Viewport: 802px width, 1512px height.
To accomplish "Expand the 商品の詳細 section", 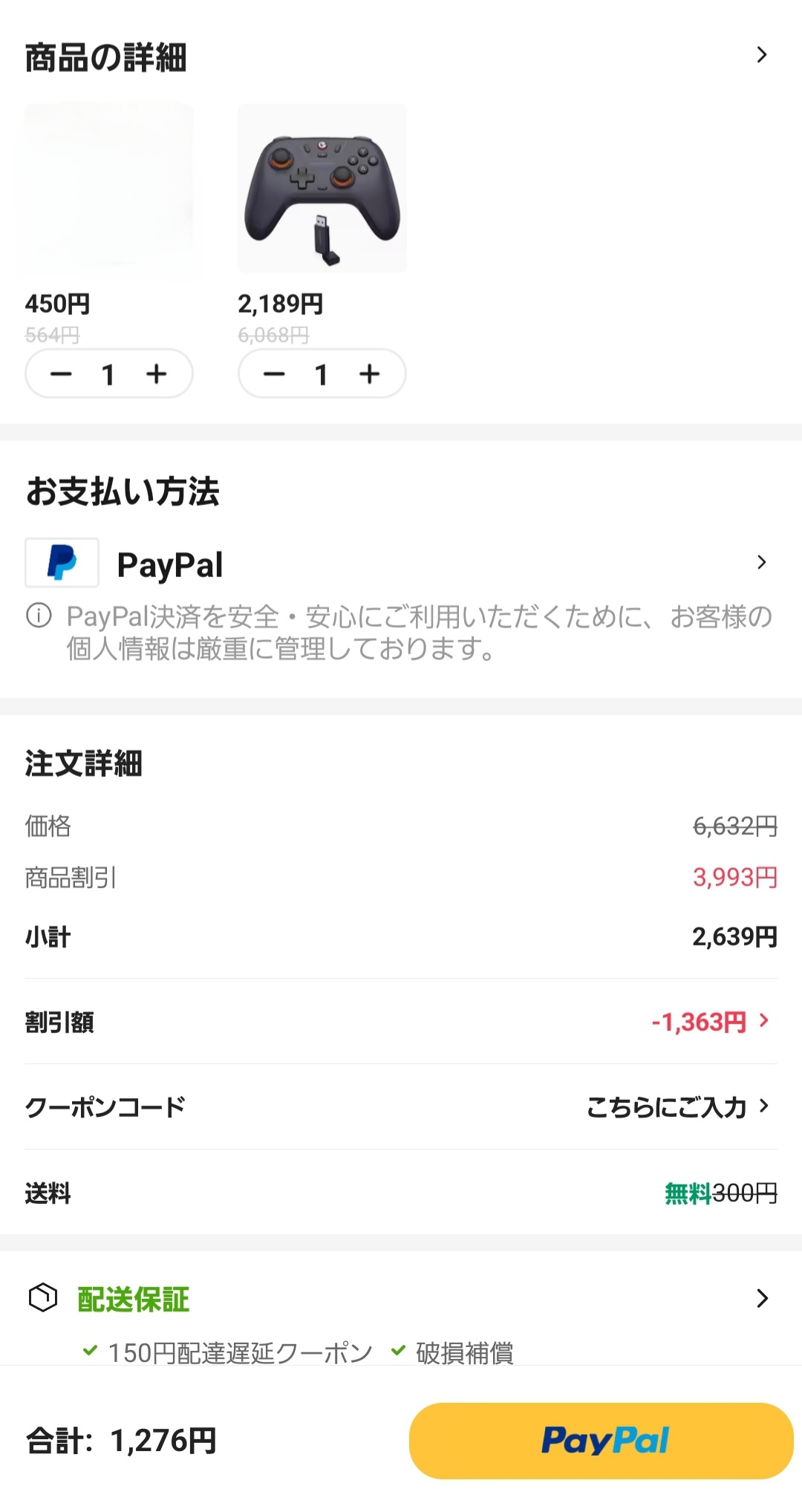I will point(761,55).
